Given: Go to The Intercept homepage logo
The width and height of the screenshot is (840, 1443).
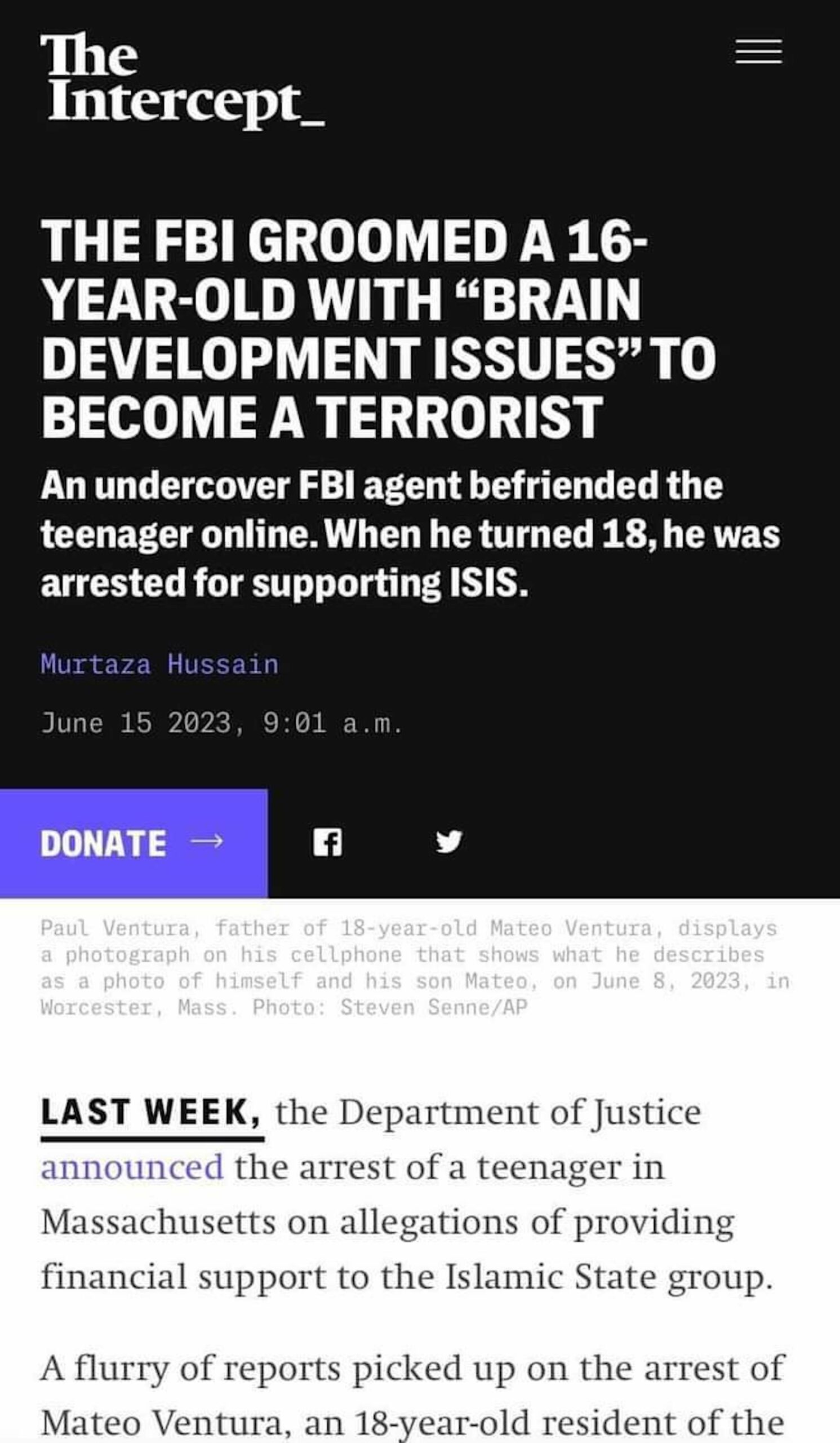Looking at the screenshot, I should coord(182,79).
